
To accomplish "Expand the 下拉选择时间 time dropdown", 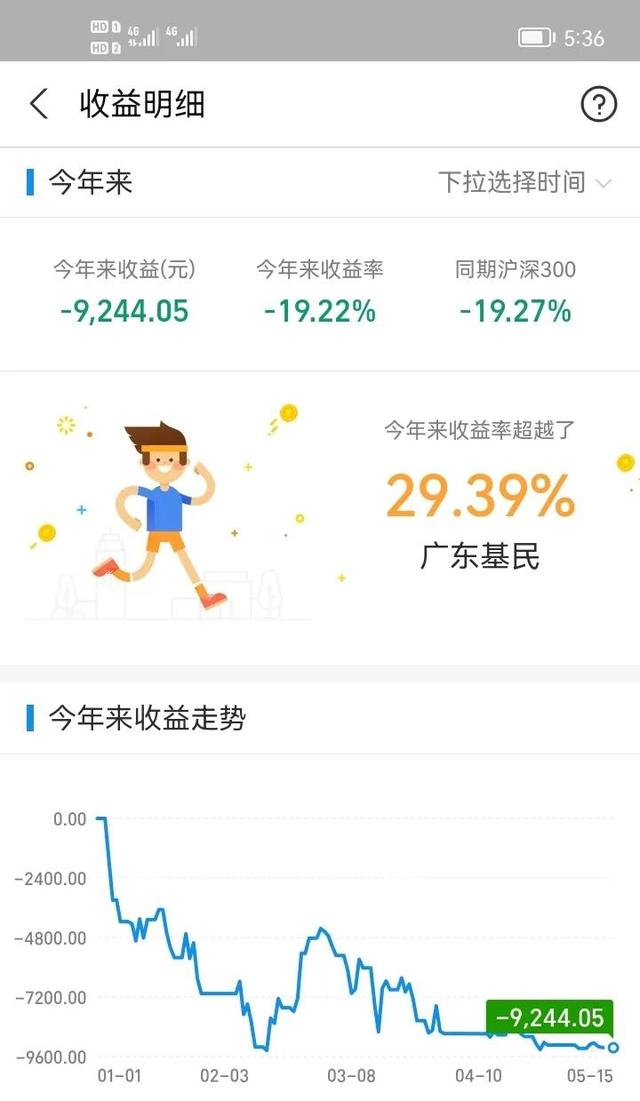I will pos(524,182).
